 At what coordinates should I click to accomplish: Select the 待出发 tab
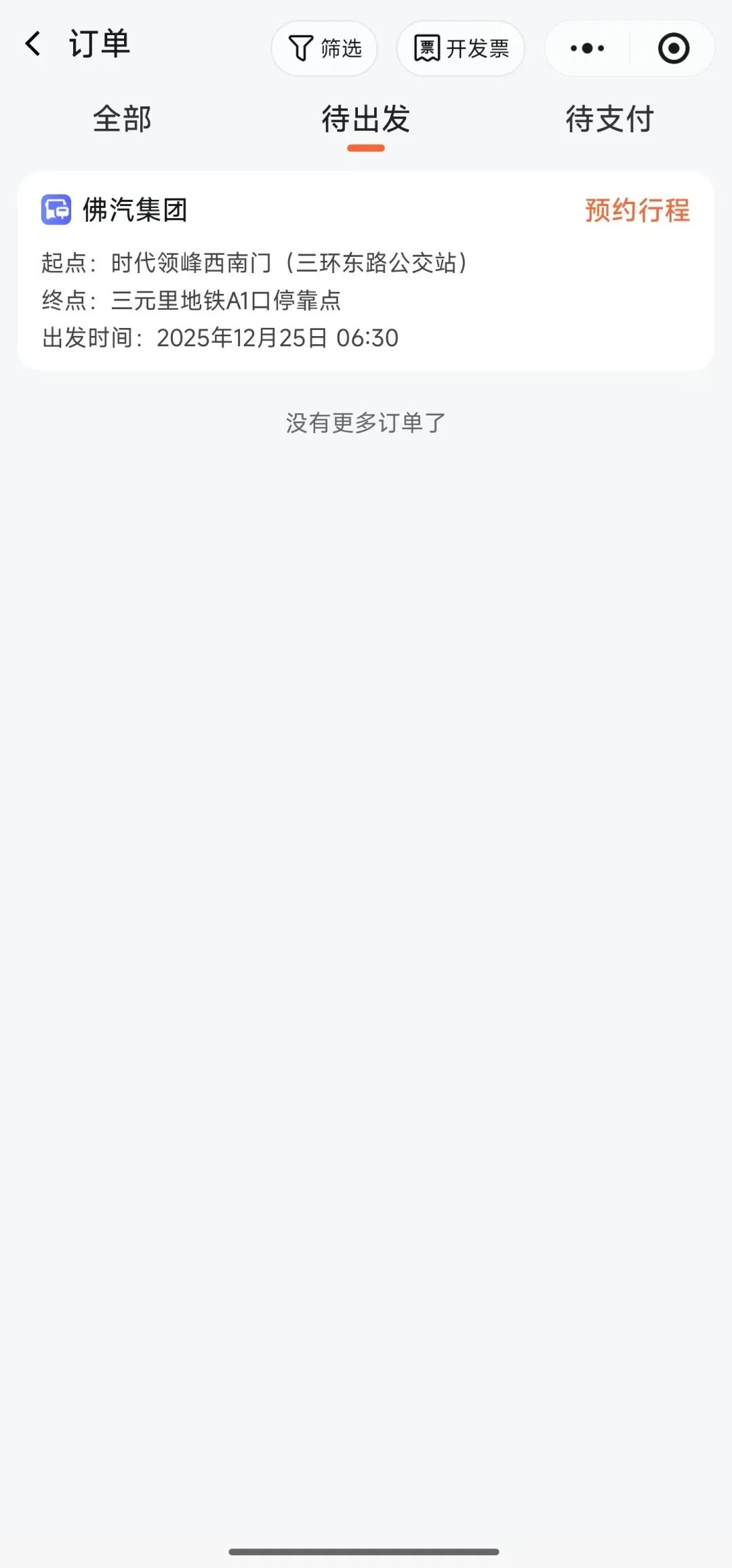pos(366,119)
